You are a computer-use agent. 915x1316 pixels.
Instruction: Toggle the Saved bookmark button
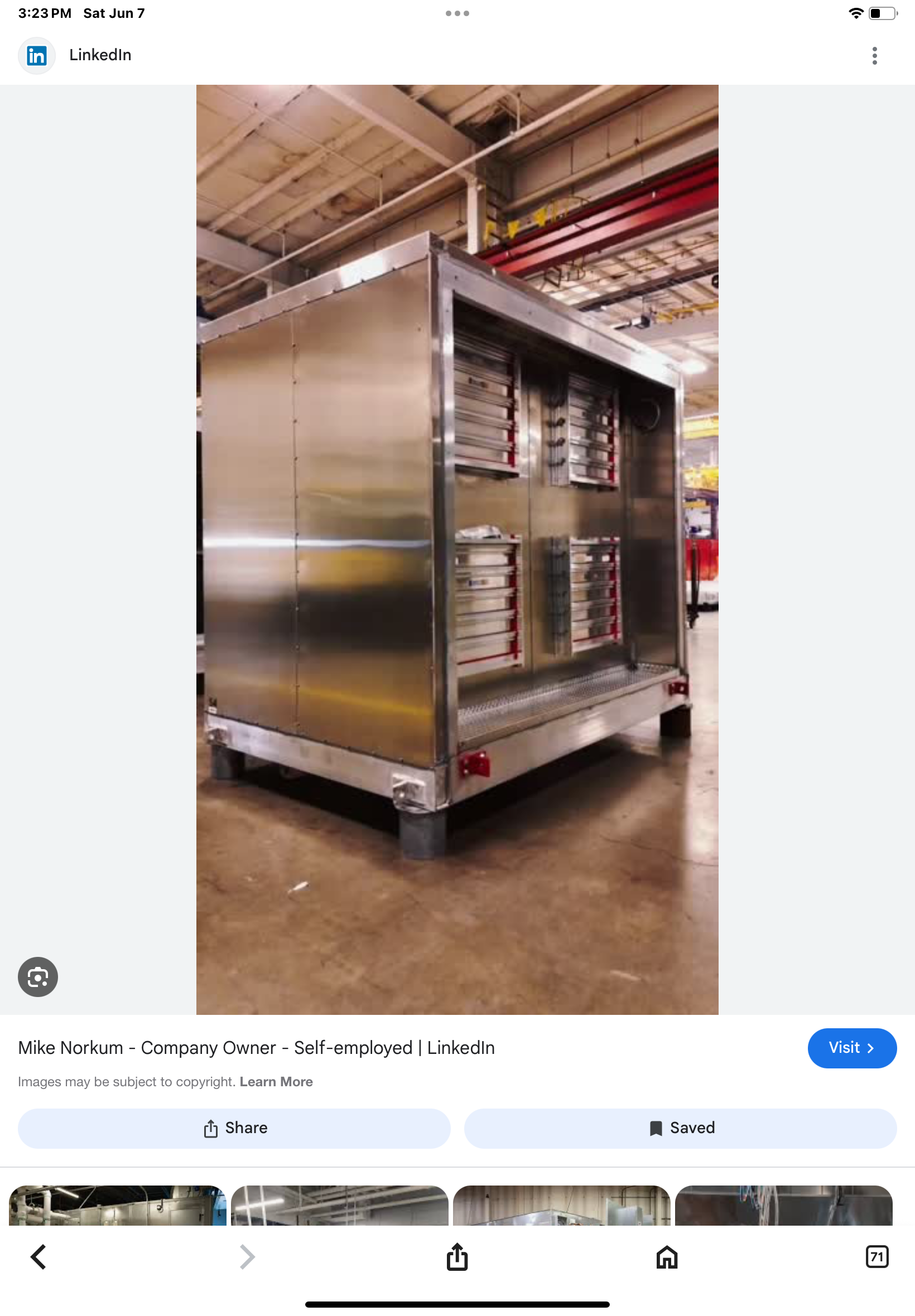[x=680, y=1128]
